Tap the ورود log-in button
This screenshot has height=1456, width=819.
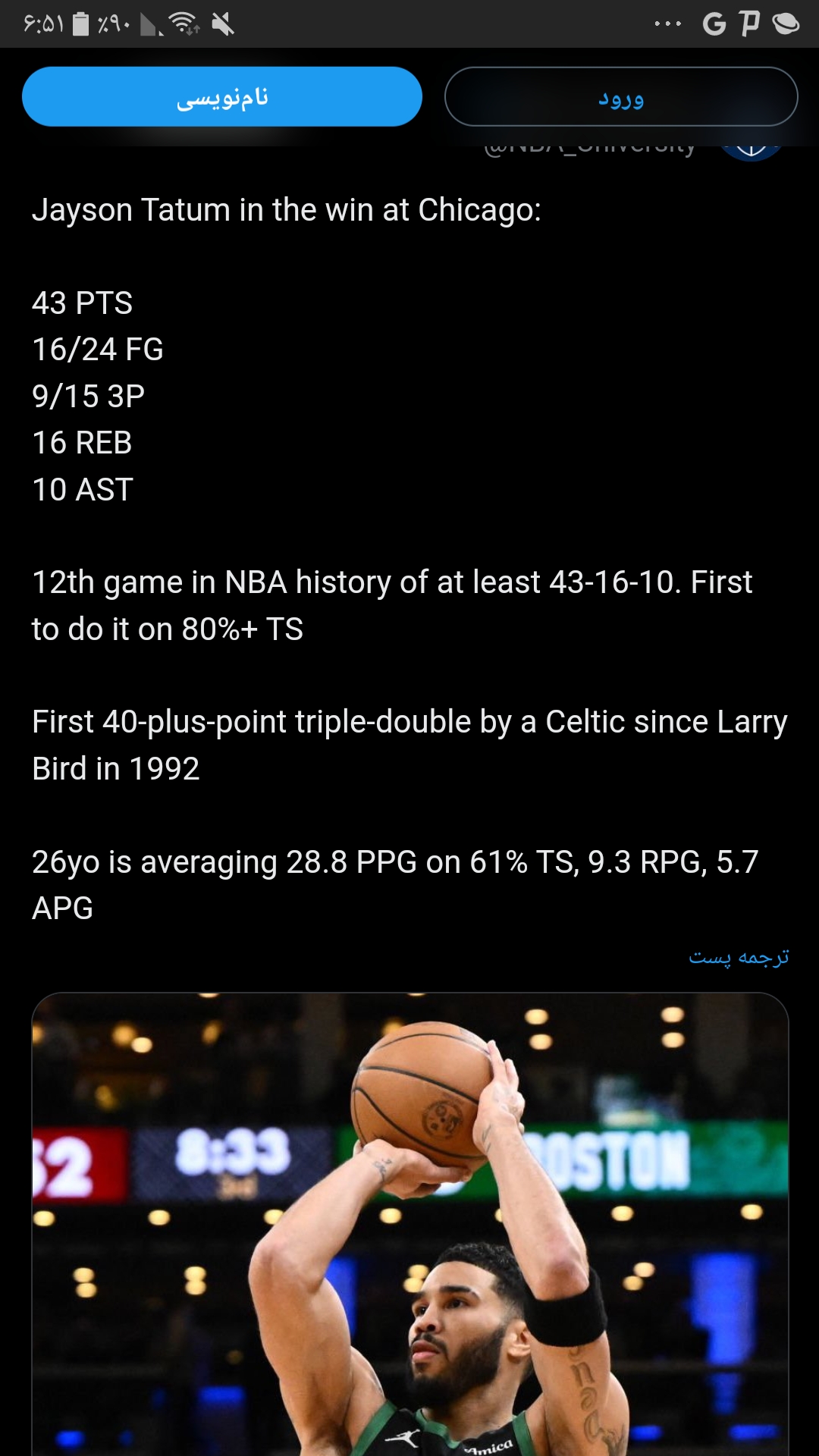[621, 96]
